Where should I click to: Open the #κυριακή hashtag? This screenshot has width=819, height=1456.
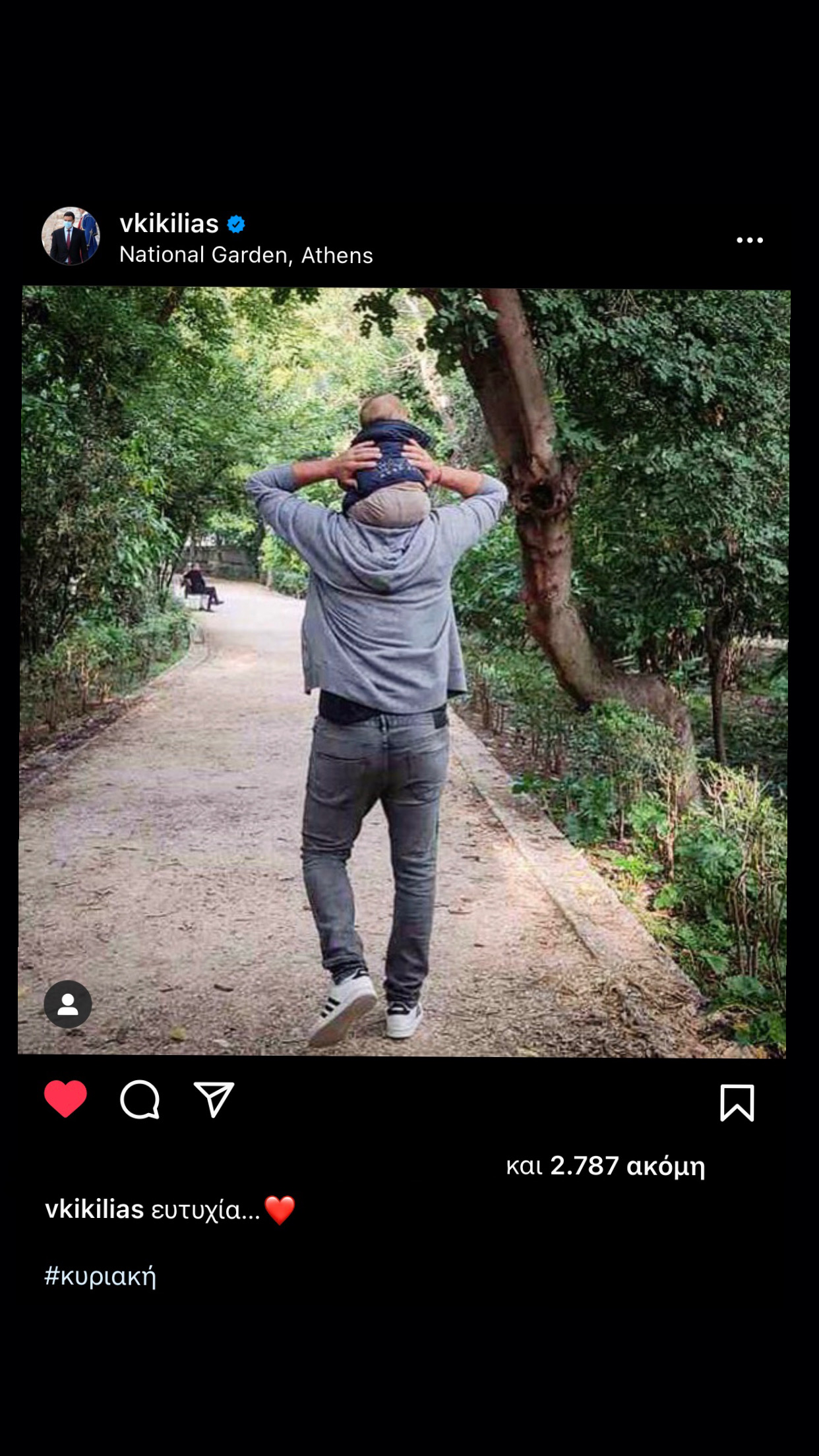[x=100, y=1276]
